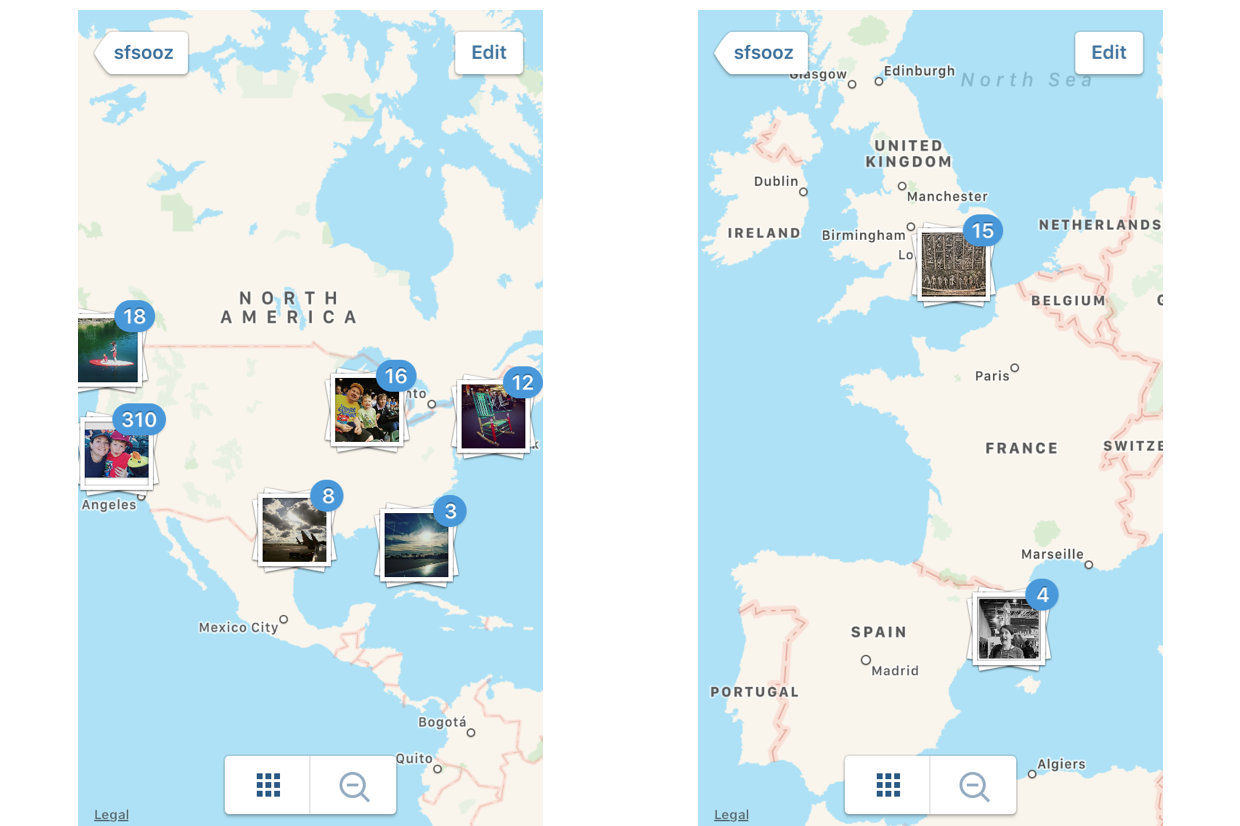Screen dimensions: 1240x826
Task: Open the 4-photo stack near Spain
Action: coord(1009,630)
